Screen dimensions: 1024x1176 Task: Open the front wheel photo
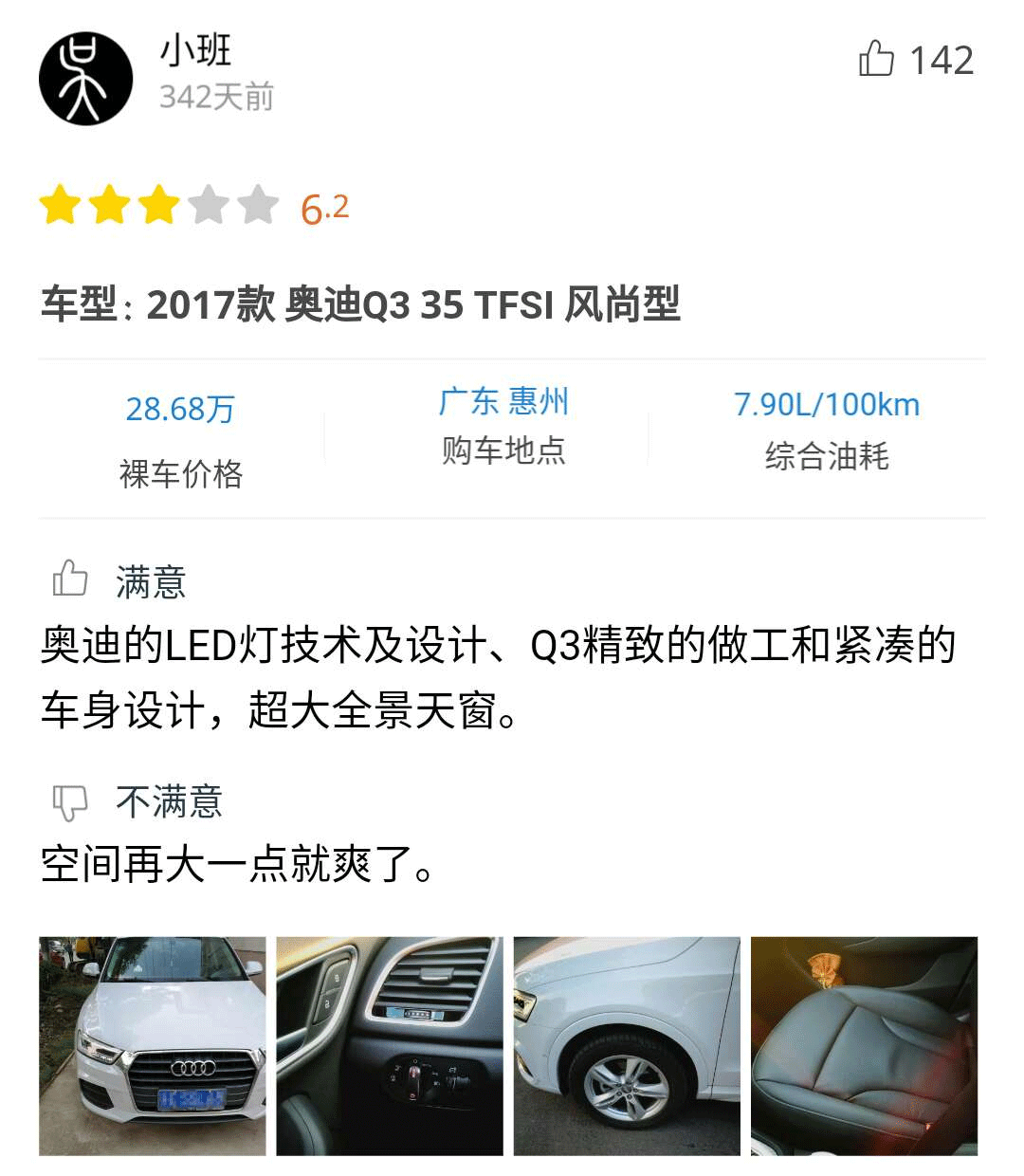pyautogui.click(x=627, y=1046)
